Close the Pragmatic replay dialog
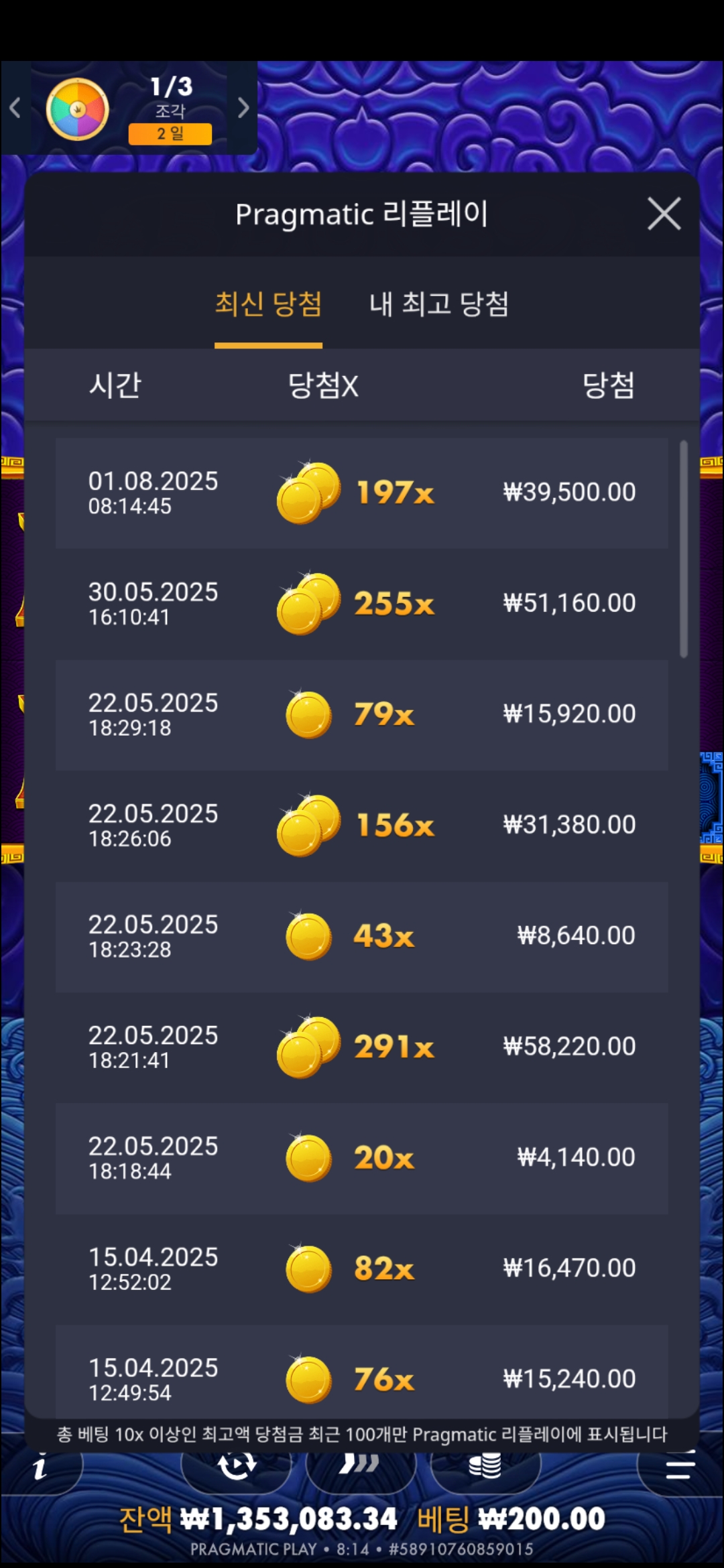724x1568 pixels. [x=664, y=214]
